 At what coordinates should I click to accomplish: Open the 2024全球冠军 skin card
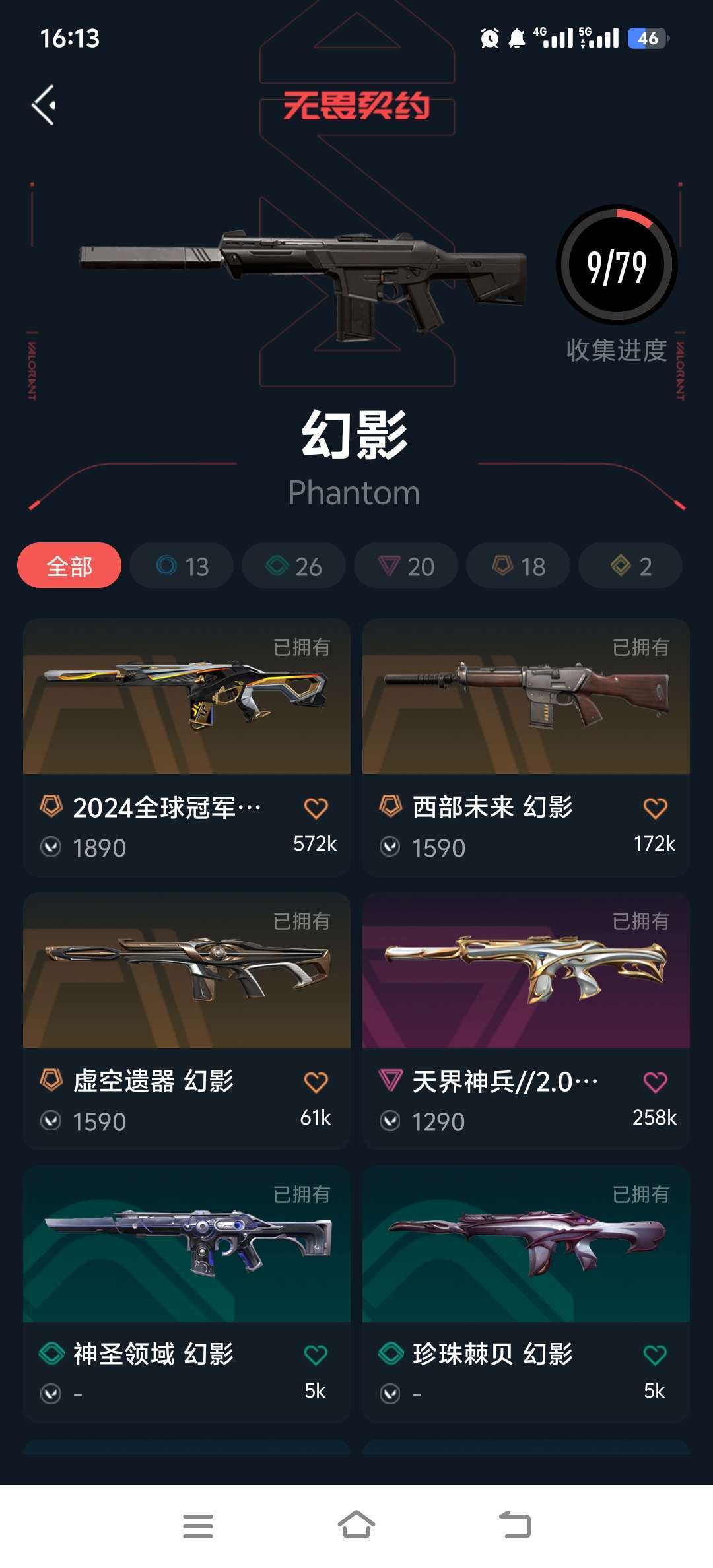coord(187,747)
